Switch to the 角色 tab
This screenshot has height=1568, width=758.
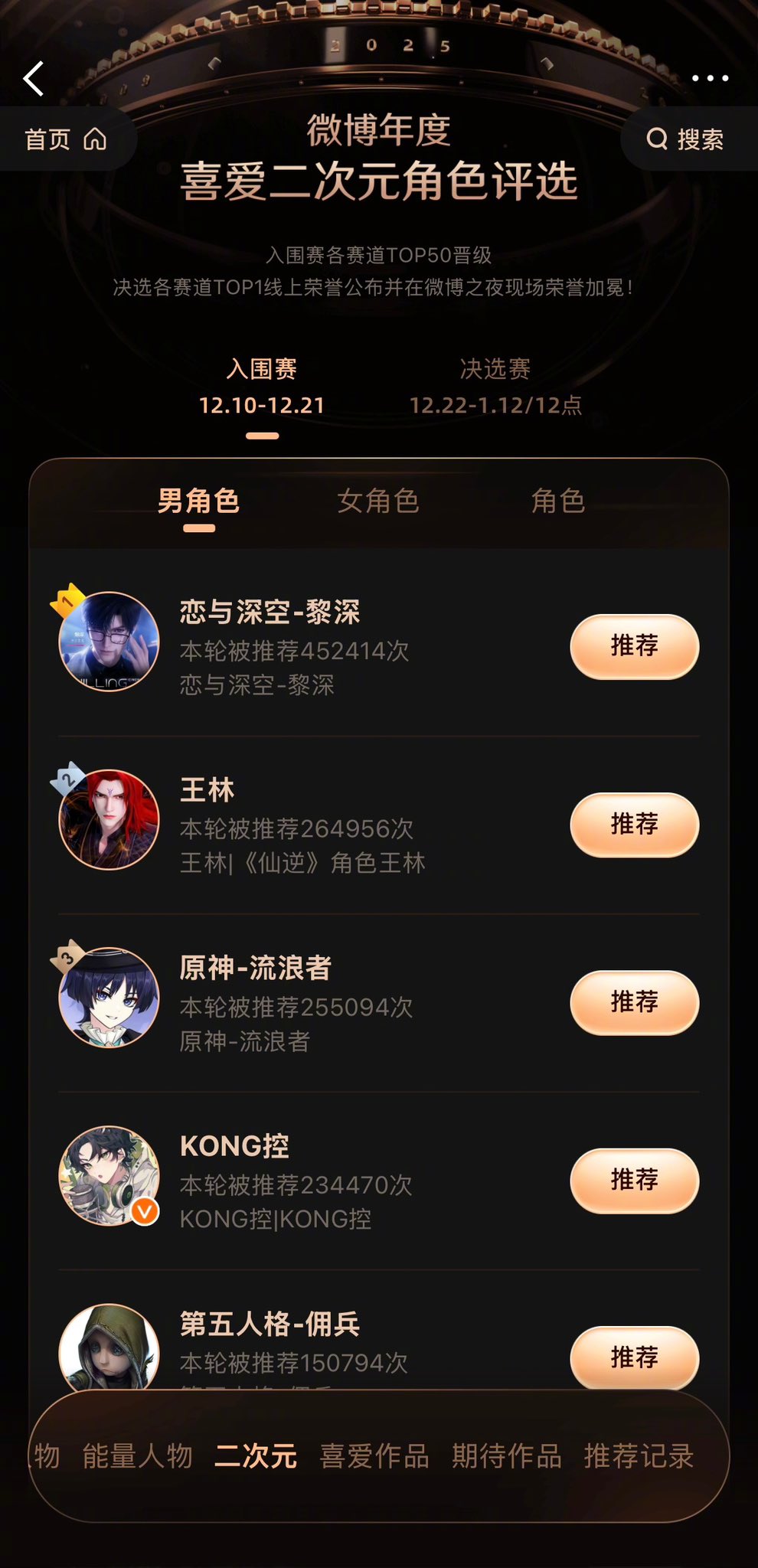click(558, 501)
